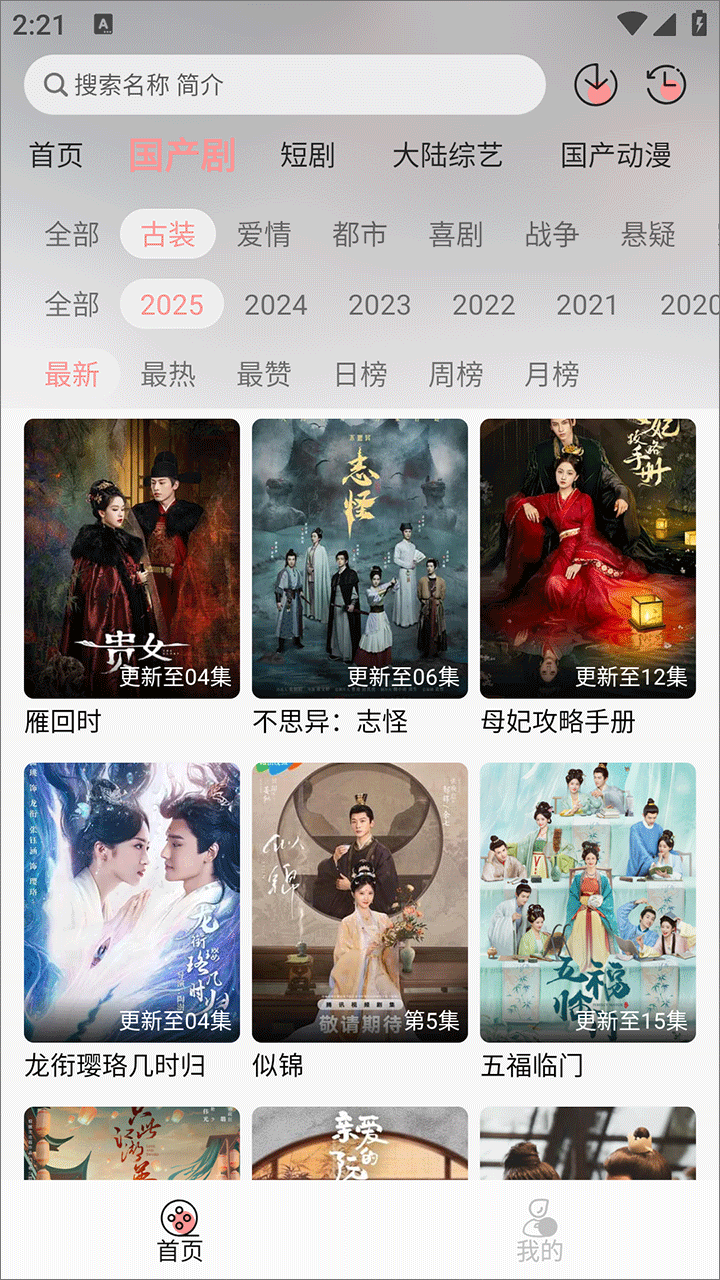Open the downloads icon
Image resolution: width=720 pixels, height=1280 pixels.
tap(596, 85)
